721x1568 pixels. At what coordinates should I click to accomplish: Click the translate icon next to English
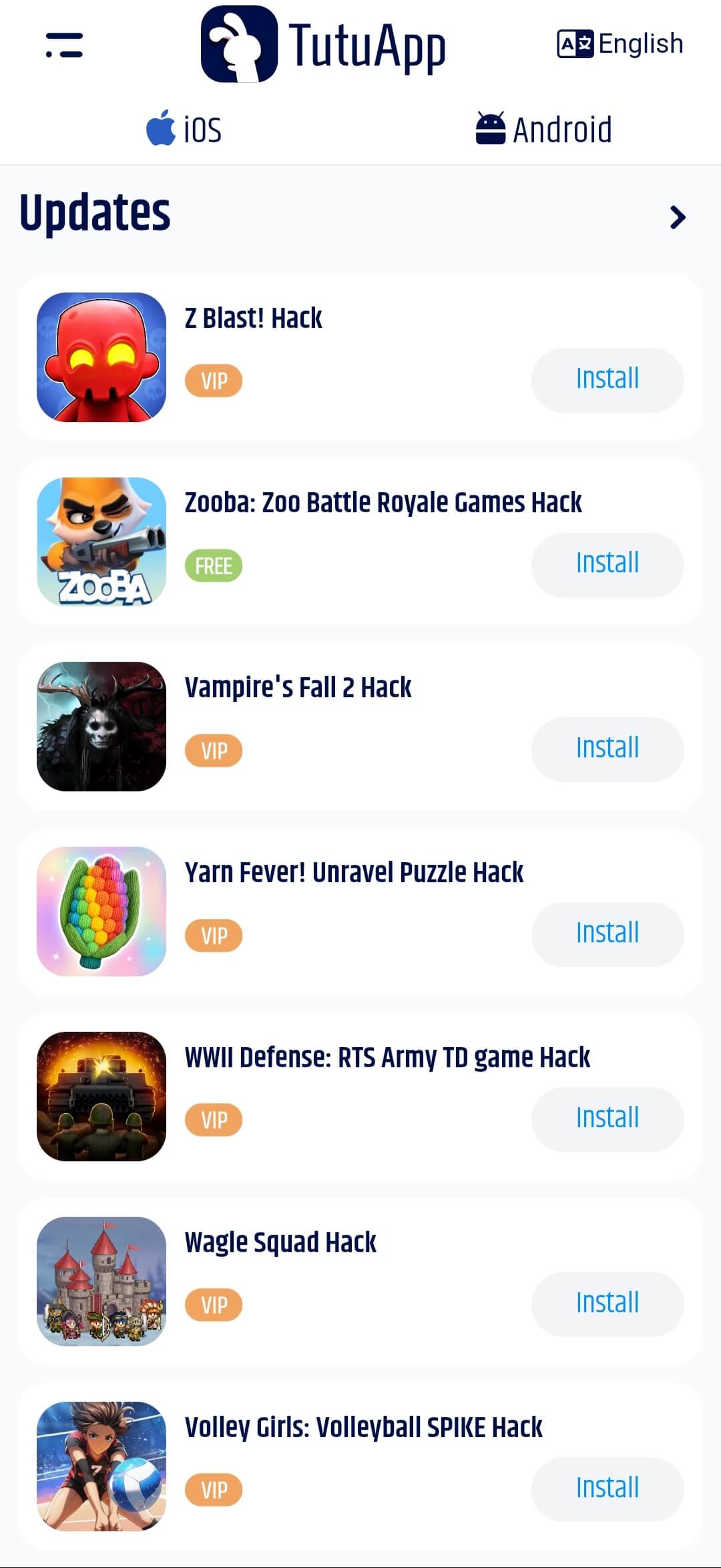(x=575, y=43)
